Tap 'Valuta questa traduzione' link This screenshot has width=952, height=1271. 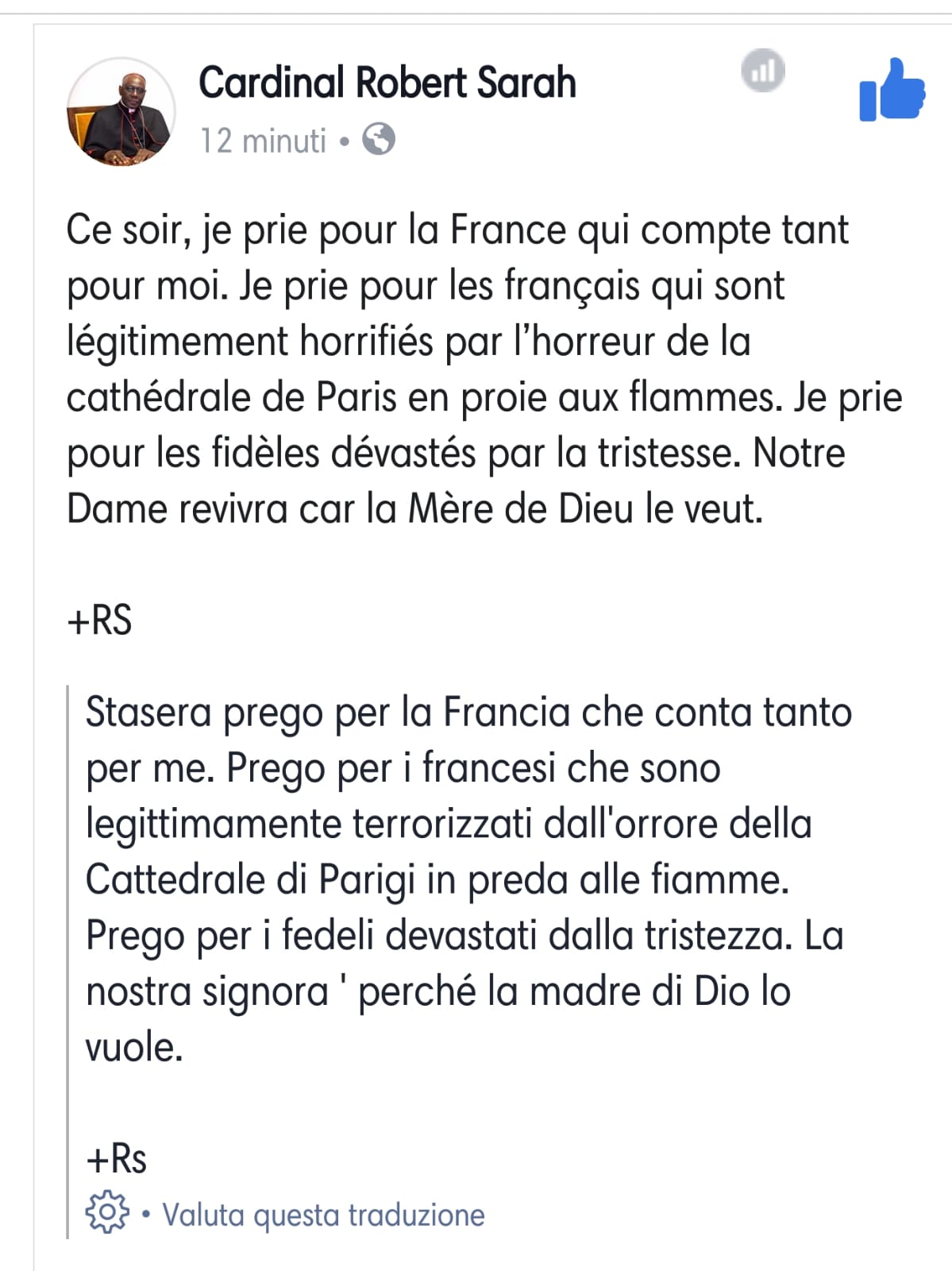pyautogui.click(x=323, y=1215)
